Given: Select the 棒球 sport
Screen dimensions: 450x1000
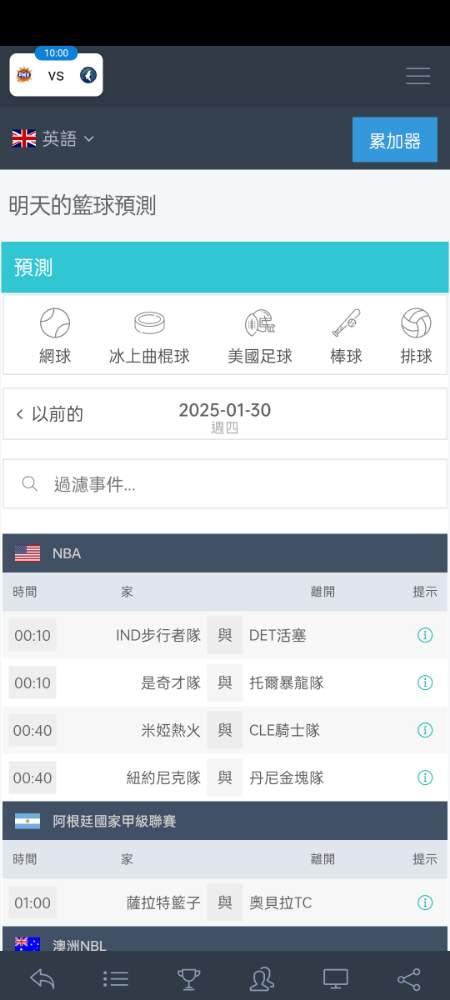Looking at the screenshot, I should (346, 336).
